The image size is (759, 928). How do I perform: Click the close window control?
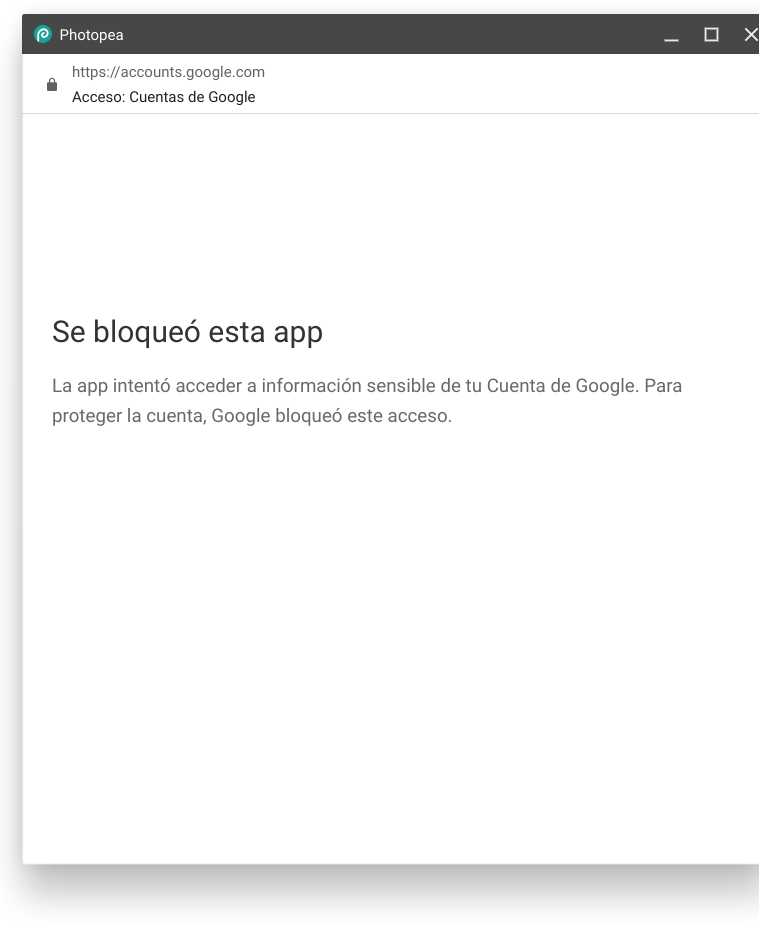pos(752,34)
